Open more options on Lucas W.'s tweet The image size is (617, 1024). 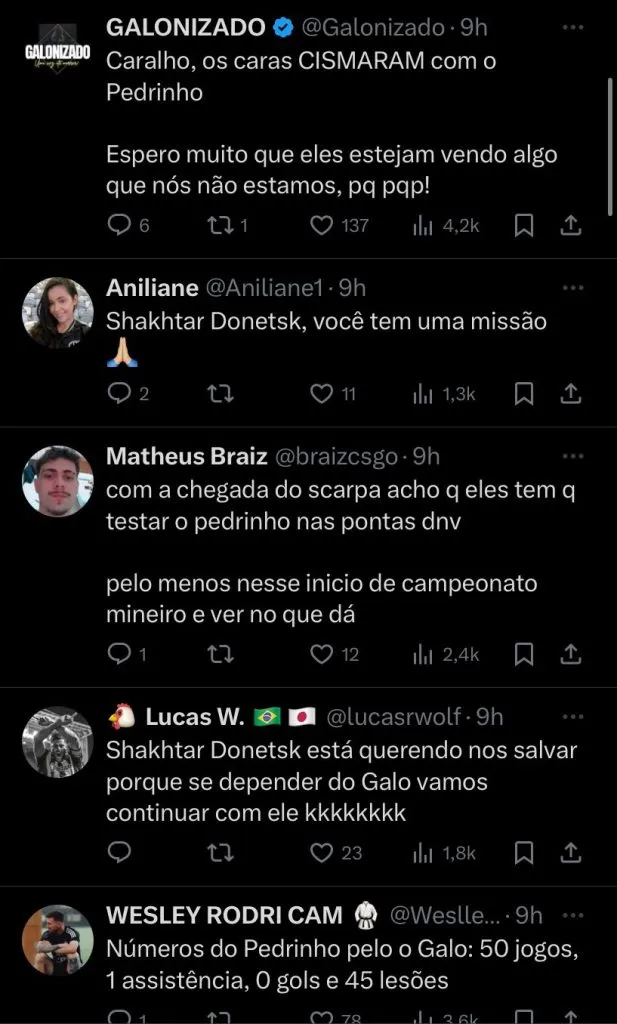click(571, 717)
